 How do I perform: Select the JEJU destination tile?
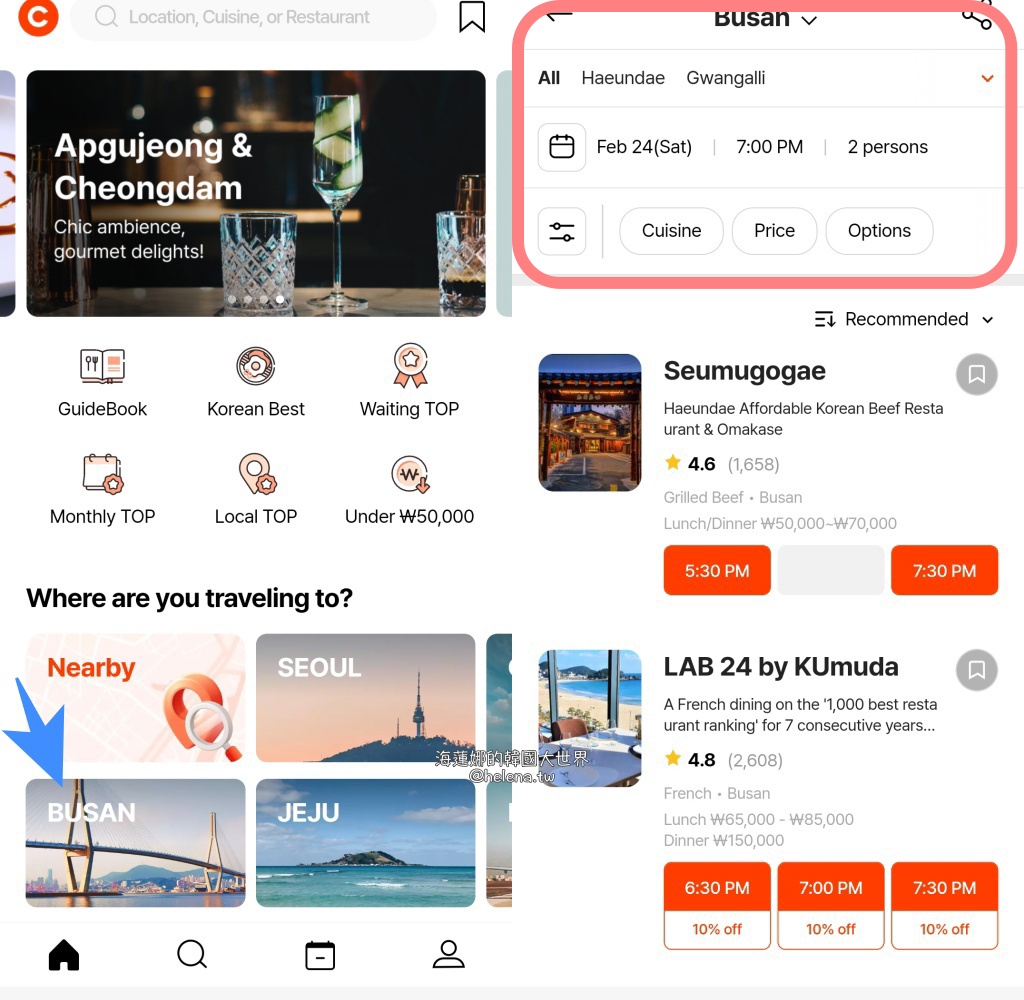click(x=365, y=843)
